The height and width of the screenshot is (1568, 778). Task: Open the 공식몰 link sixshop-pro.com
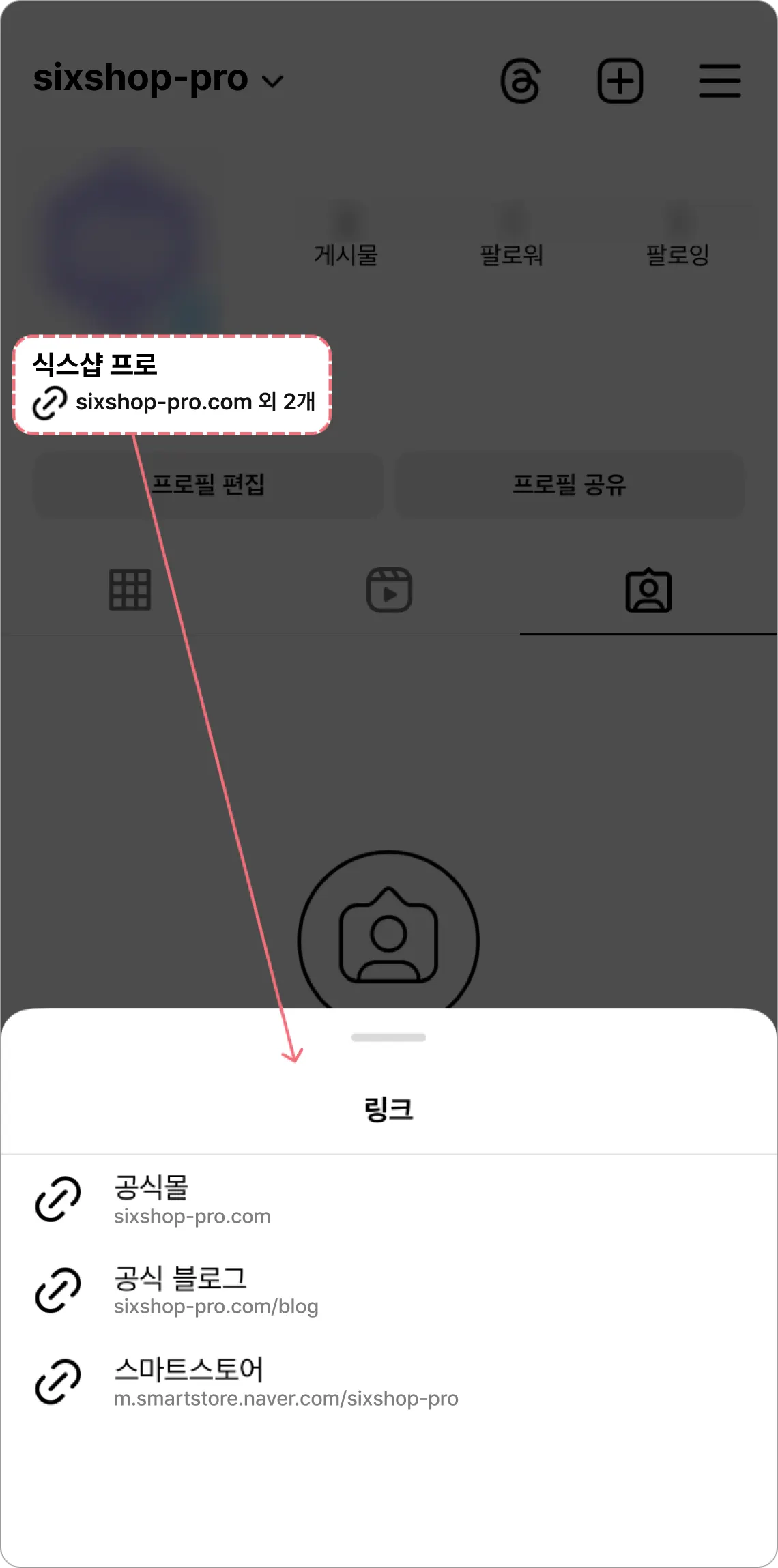pos(192,1200)
